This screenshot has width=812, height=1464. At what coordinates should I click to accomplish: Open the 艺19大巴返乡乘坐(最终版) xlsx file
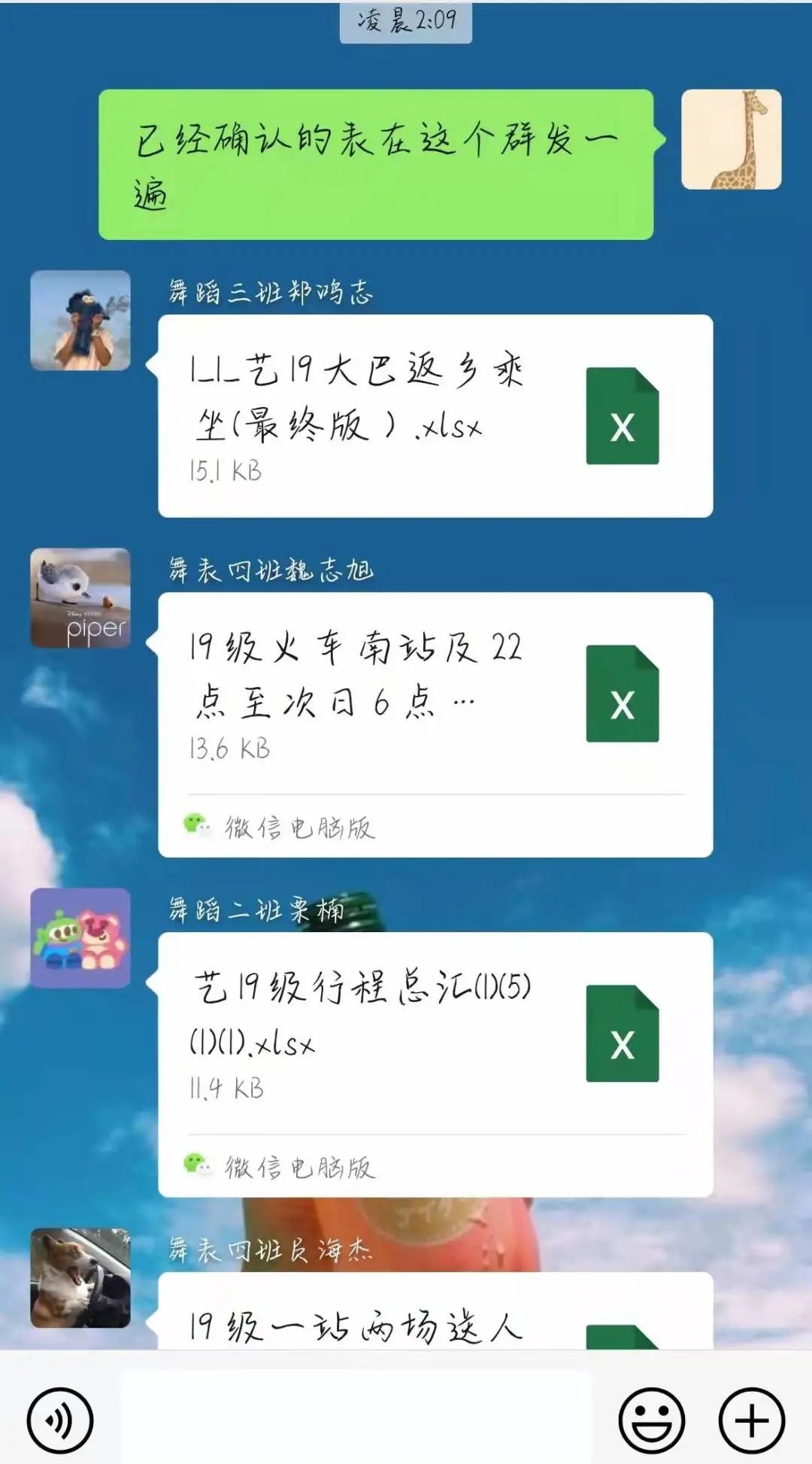coord(435,416)
